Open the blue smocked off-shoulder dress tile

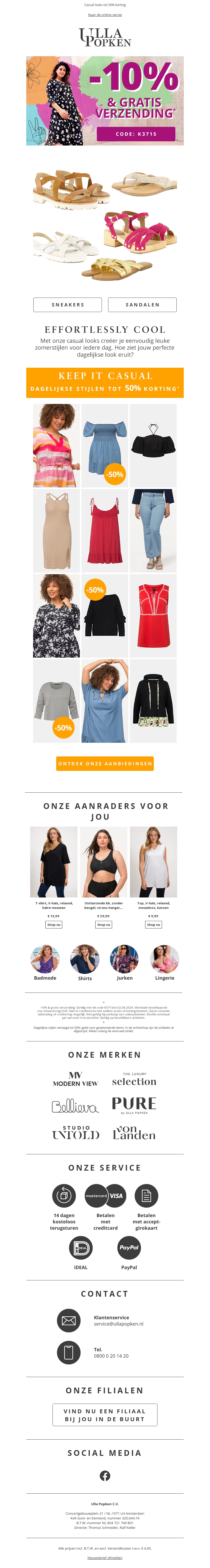[105, 445]
